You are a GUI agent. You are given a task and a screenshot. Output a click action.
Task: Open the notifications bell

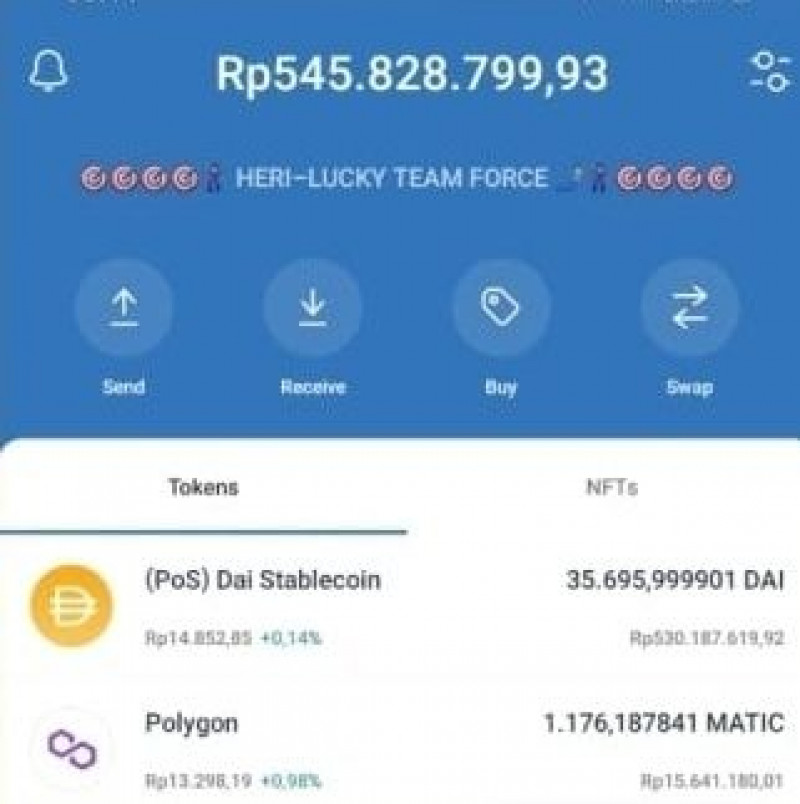pyautogui.click(x=50, y=74)
